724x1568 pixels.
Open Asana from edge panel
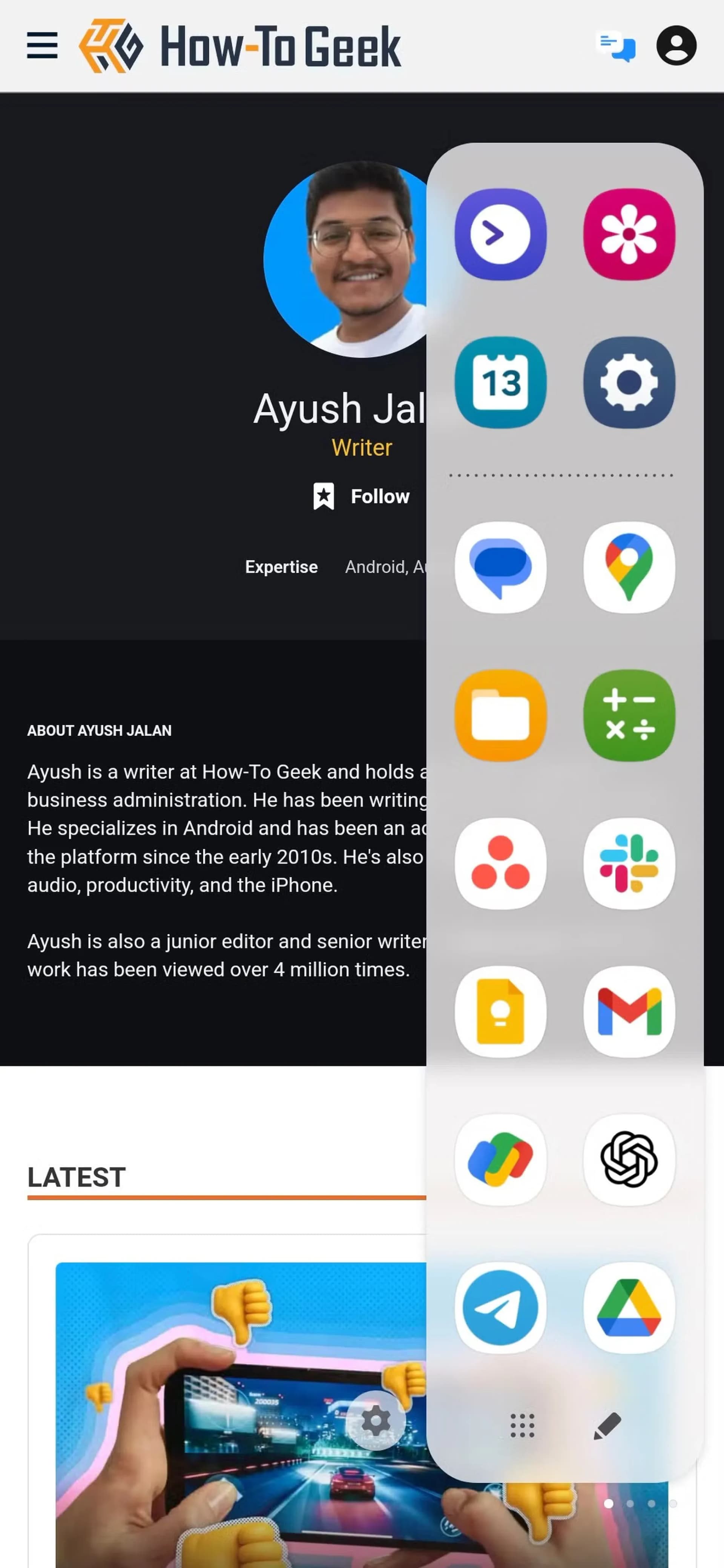[500, 863]
